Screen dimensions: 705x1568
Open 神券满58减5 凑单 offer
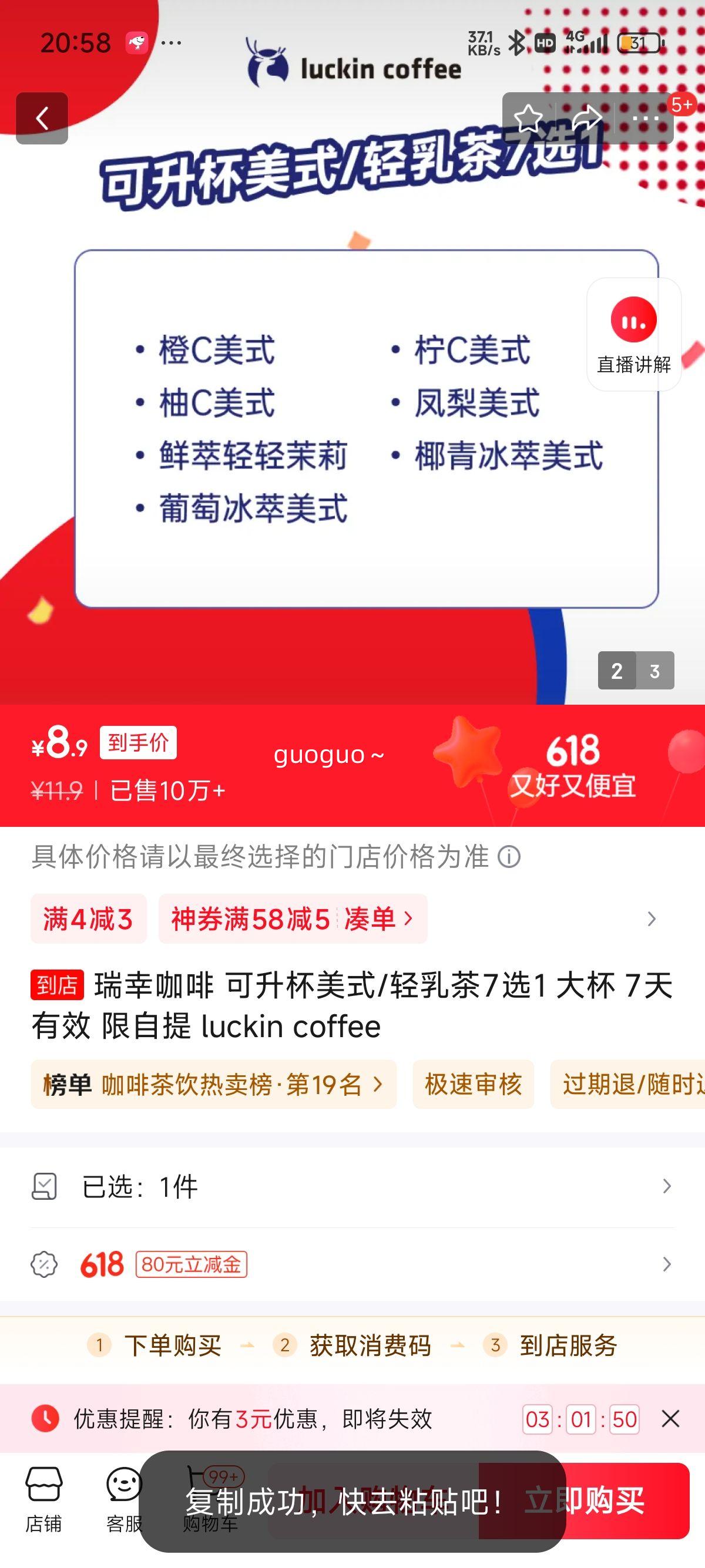292,918
